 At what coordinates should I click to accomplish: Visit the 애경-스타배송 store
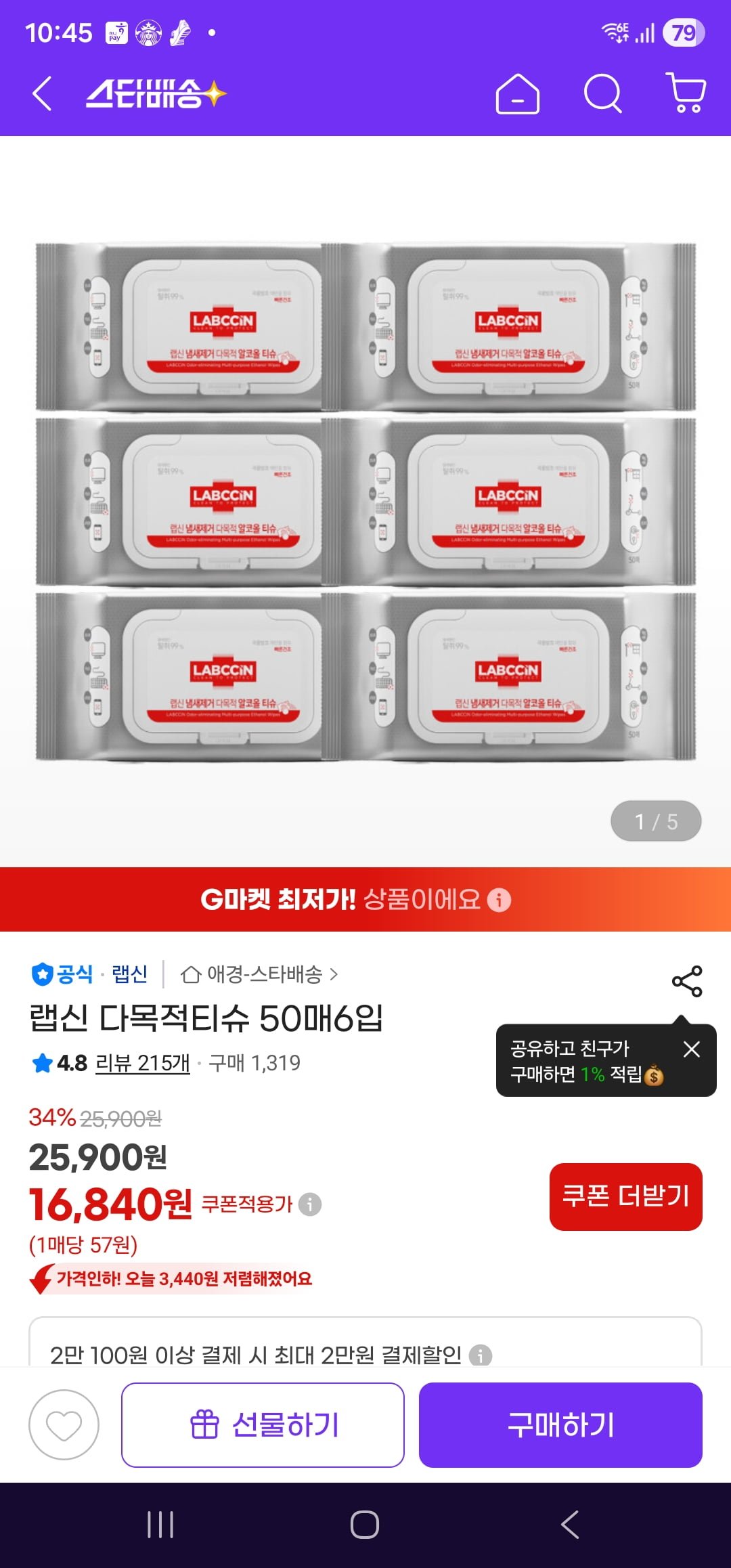259,974
